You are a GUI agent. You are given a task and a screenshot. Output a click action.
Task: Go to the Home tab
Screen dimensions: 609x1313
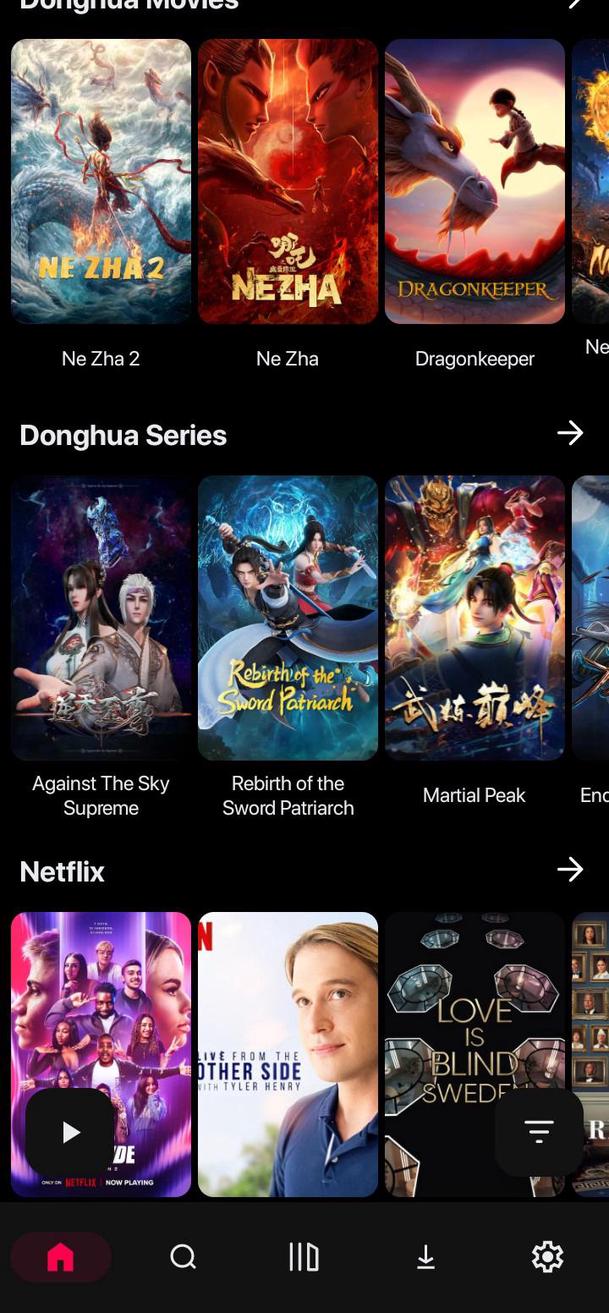click(61, 1257)
